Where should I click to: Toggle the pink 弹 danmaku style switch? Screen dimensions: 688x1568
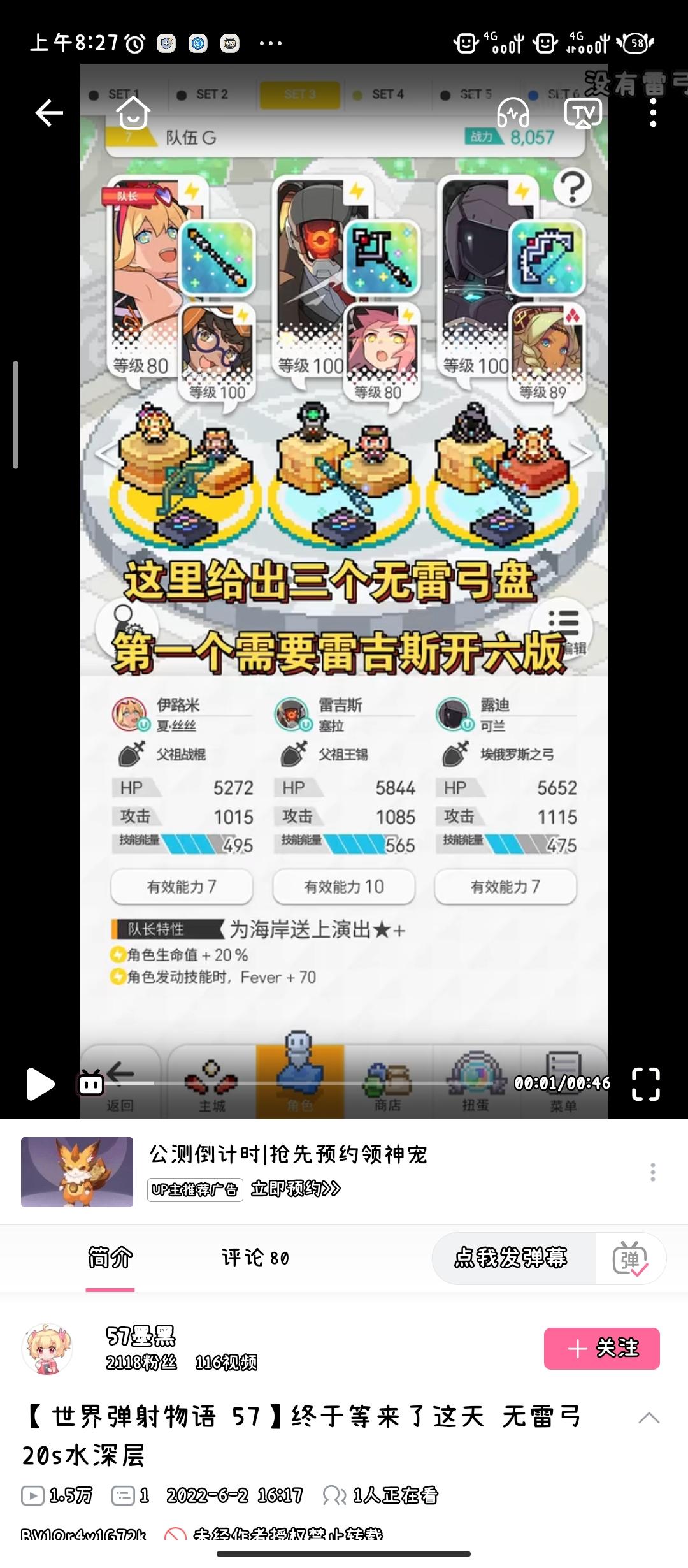click(x=630, y=1259)
